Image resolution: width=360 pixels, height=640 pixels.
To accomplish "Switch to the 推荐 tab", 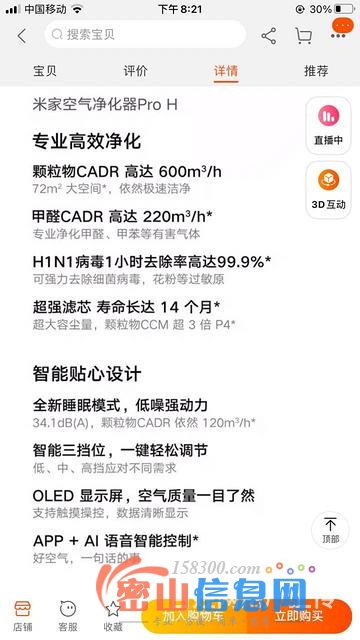I will [316, 71].
